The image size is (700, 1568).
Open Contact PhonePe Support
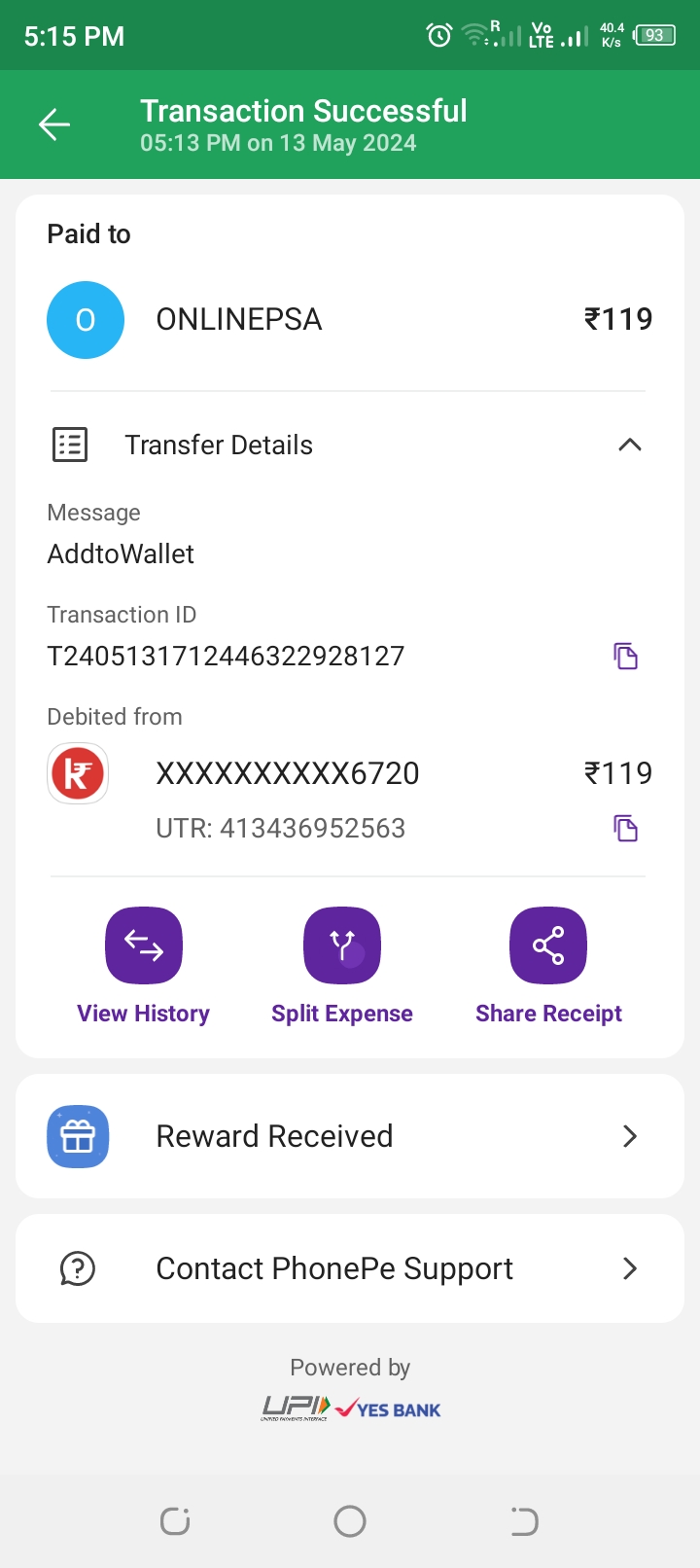(x=350, y=1268)
